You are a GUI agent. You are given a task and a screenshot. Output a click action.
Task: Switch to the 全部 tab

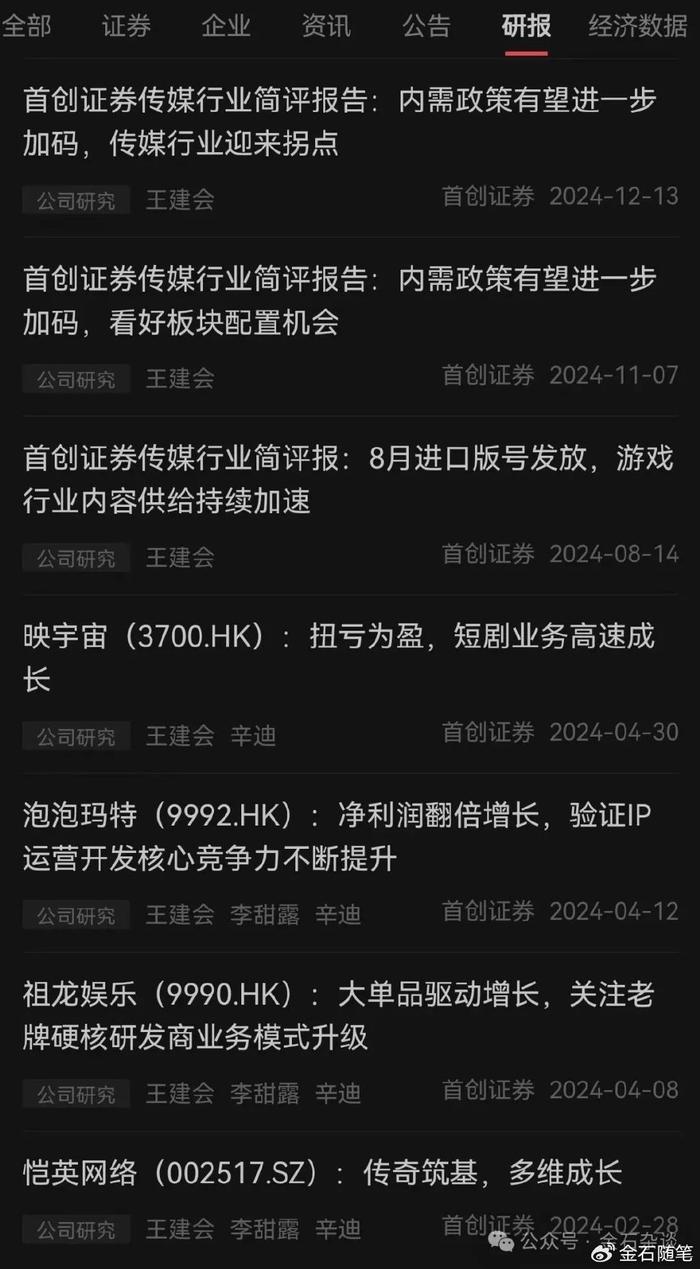click(24, 26)
